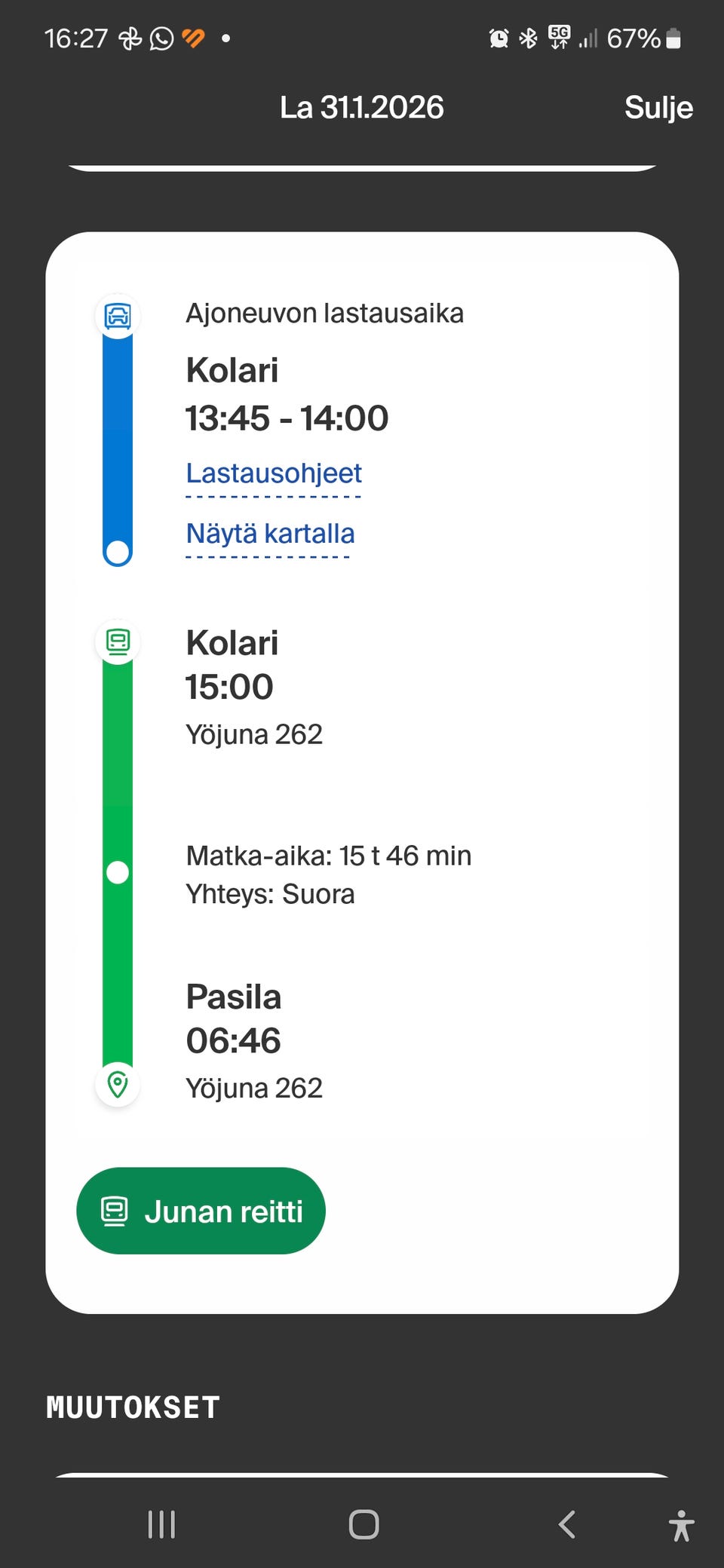
Task: Tap the Bluetooth icon in the status bar
Action: (x=526, y=36)
